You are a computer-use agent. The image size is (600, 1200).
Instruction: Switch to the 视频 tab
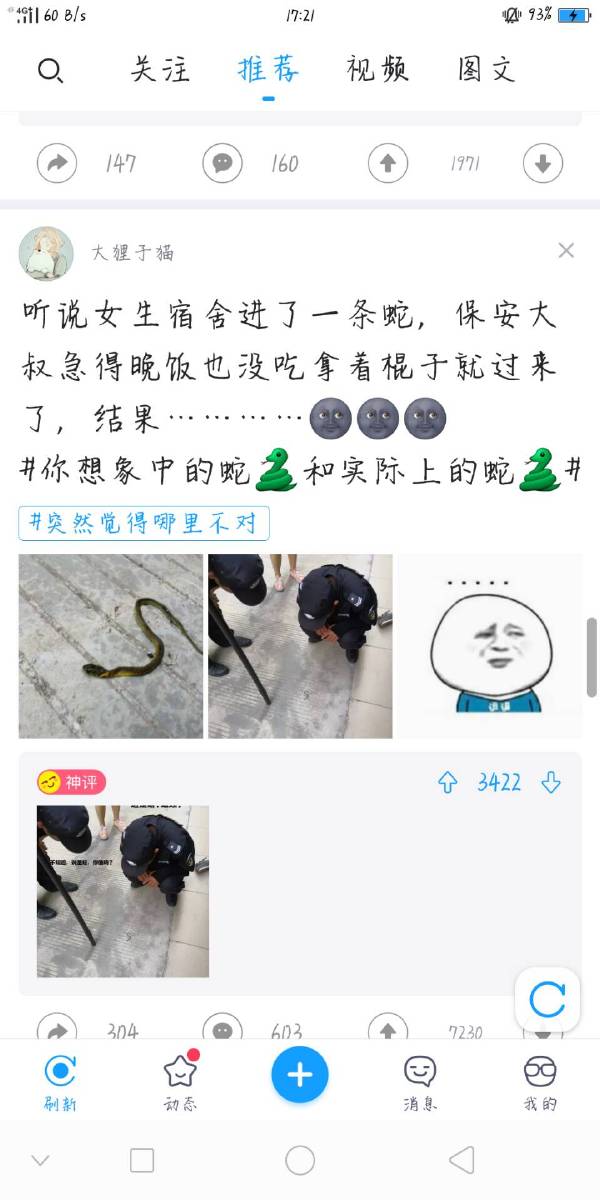tap(377, 70)
